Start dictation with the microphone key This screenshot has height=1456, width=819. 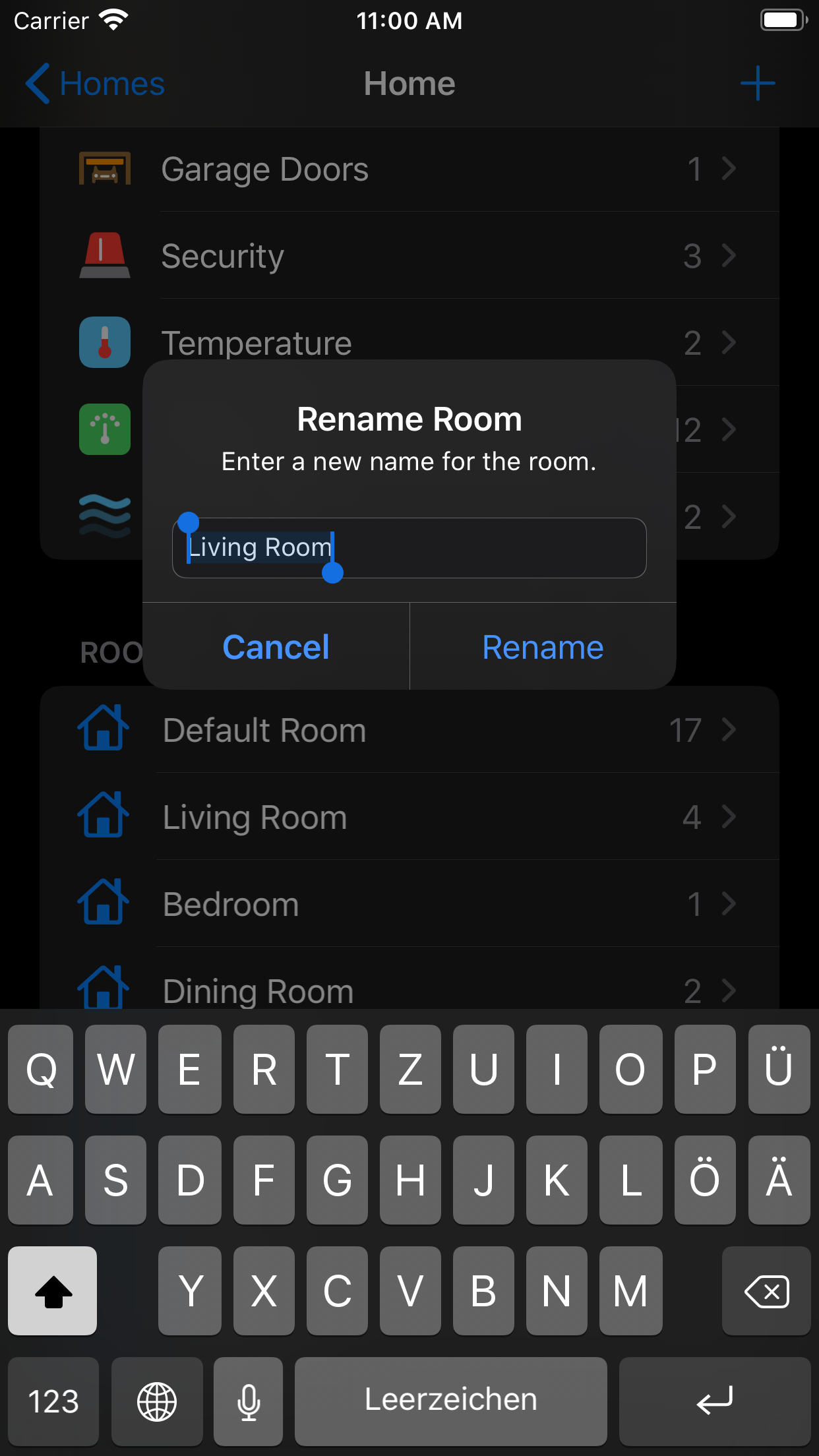pyautogui.click(x=249, y=1401)
